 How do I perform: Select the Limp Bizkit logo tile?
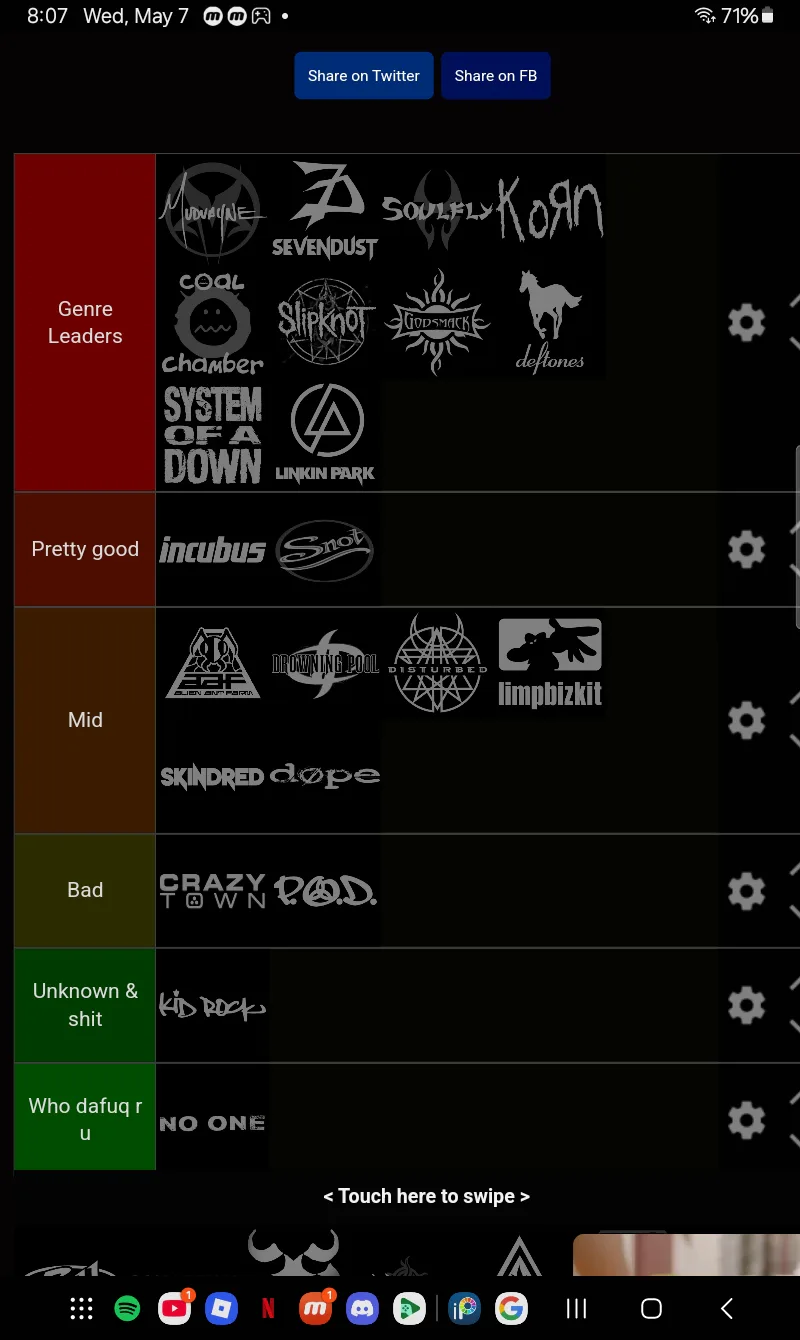550,664
